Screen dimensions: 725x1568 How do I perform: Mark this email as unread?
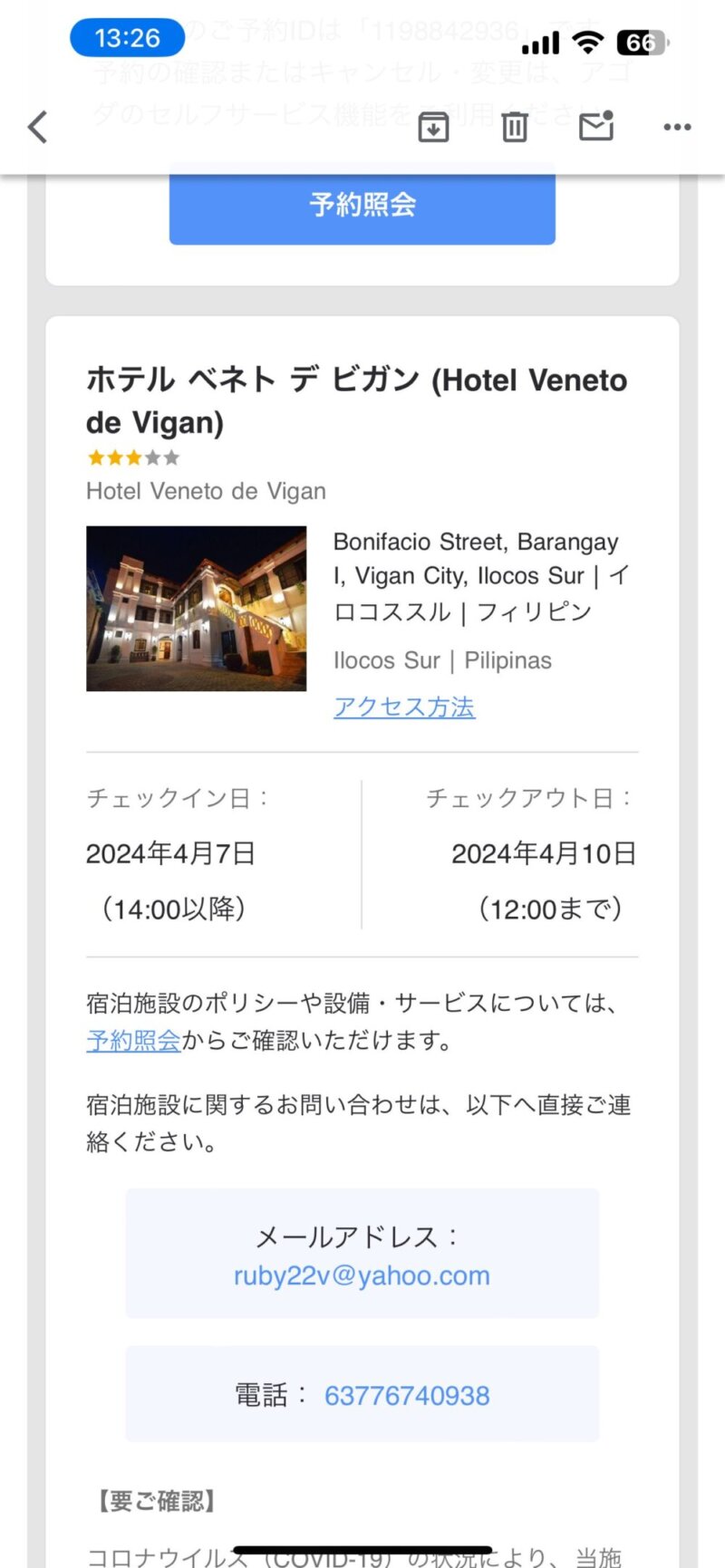pyautogui.click(x=596, y=127)
